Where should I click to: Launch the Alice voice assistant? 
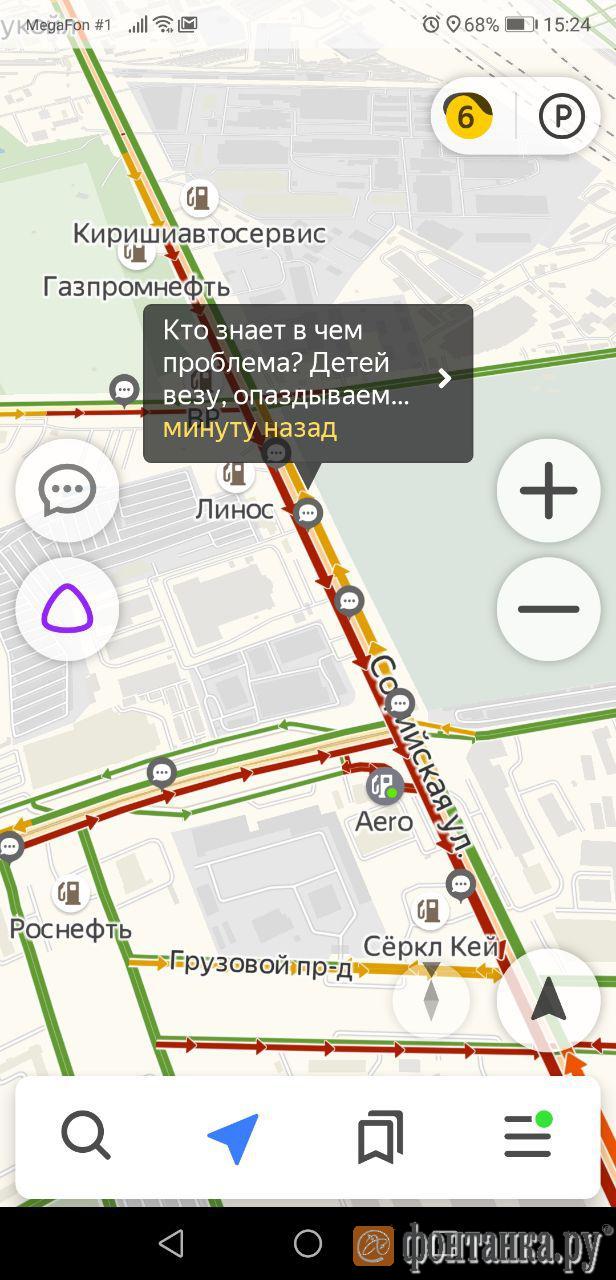pos(67,609)
